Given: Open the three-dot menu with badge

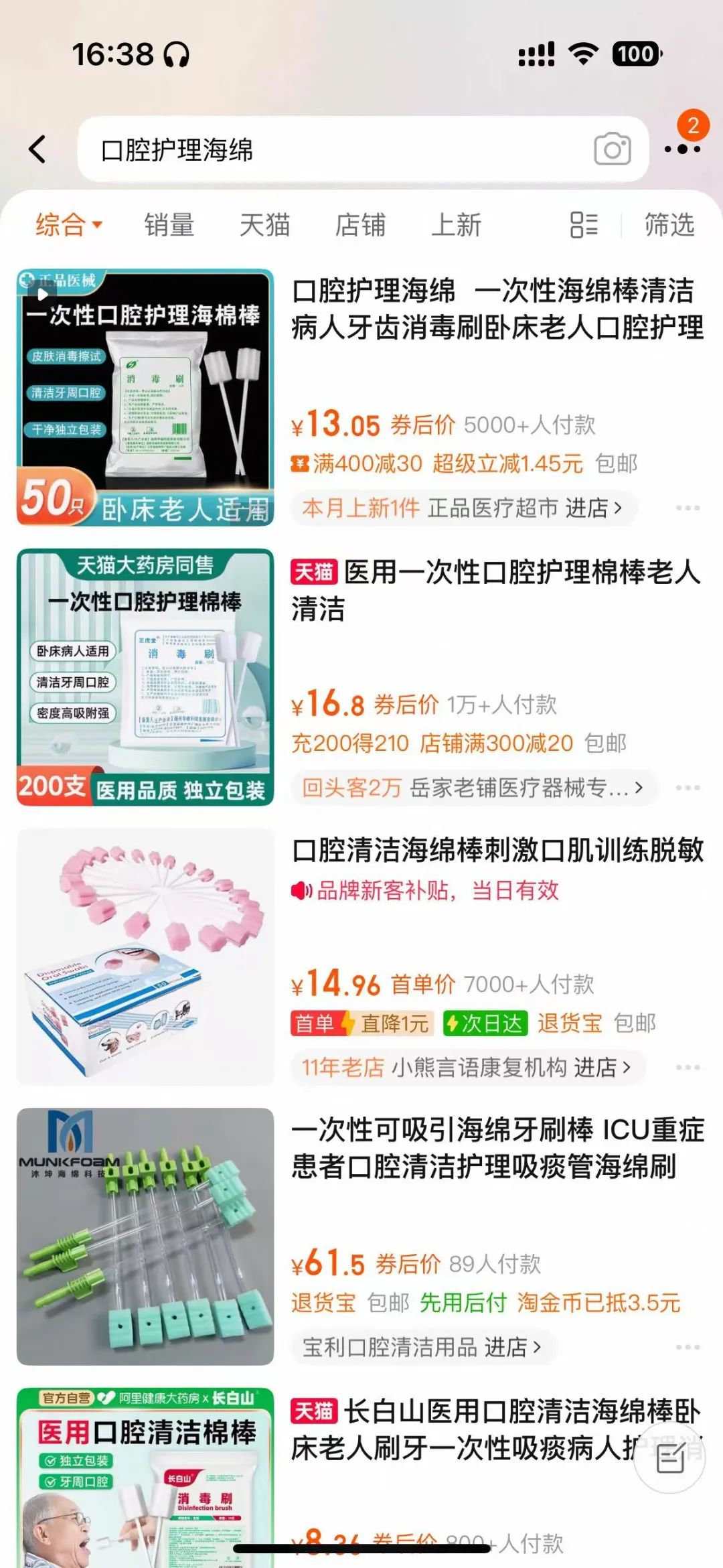Looking at the screenshot, I should pos(682,148).
